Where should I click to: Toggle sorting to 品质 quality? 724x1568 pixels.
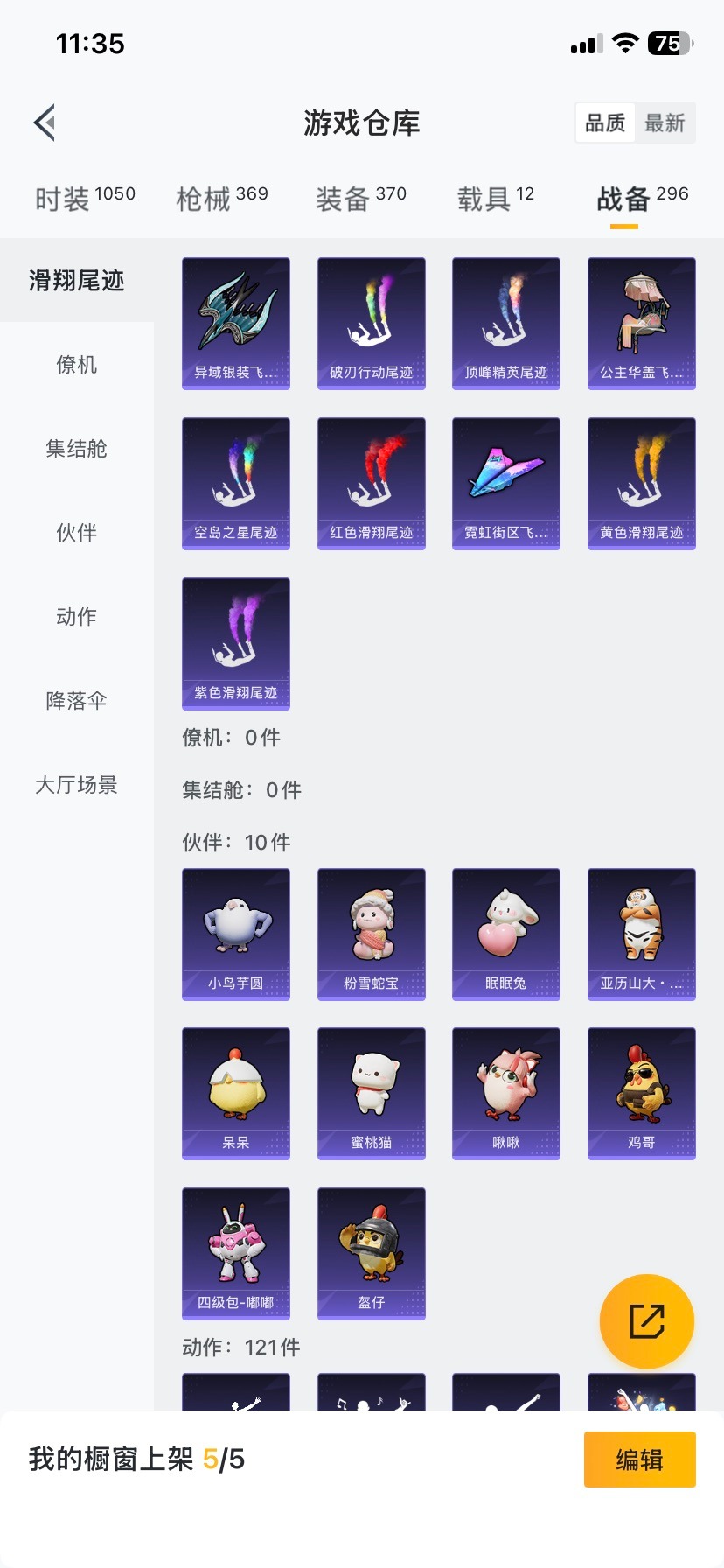(x=607, y=122)
